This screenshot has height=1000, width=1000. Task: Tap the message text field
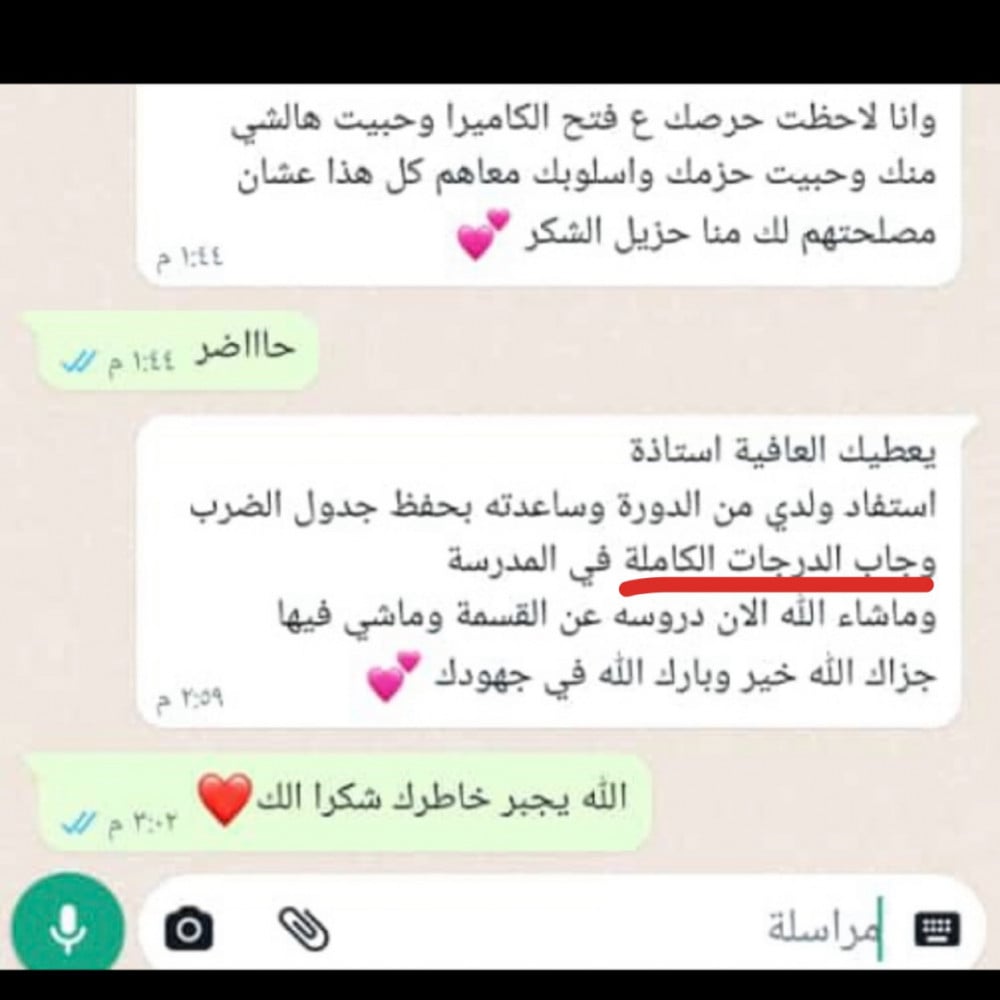point(600,930)
